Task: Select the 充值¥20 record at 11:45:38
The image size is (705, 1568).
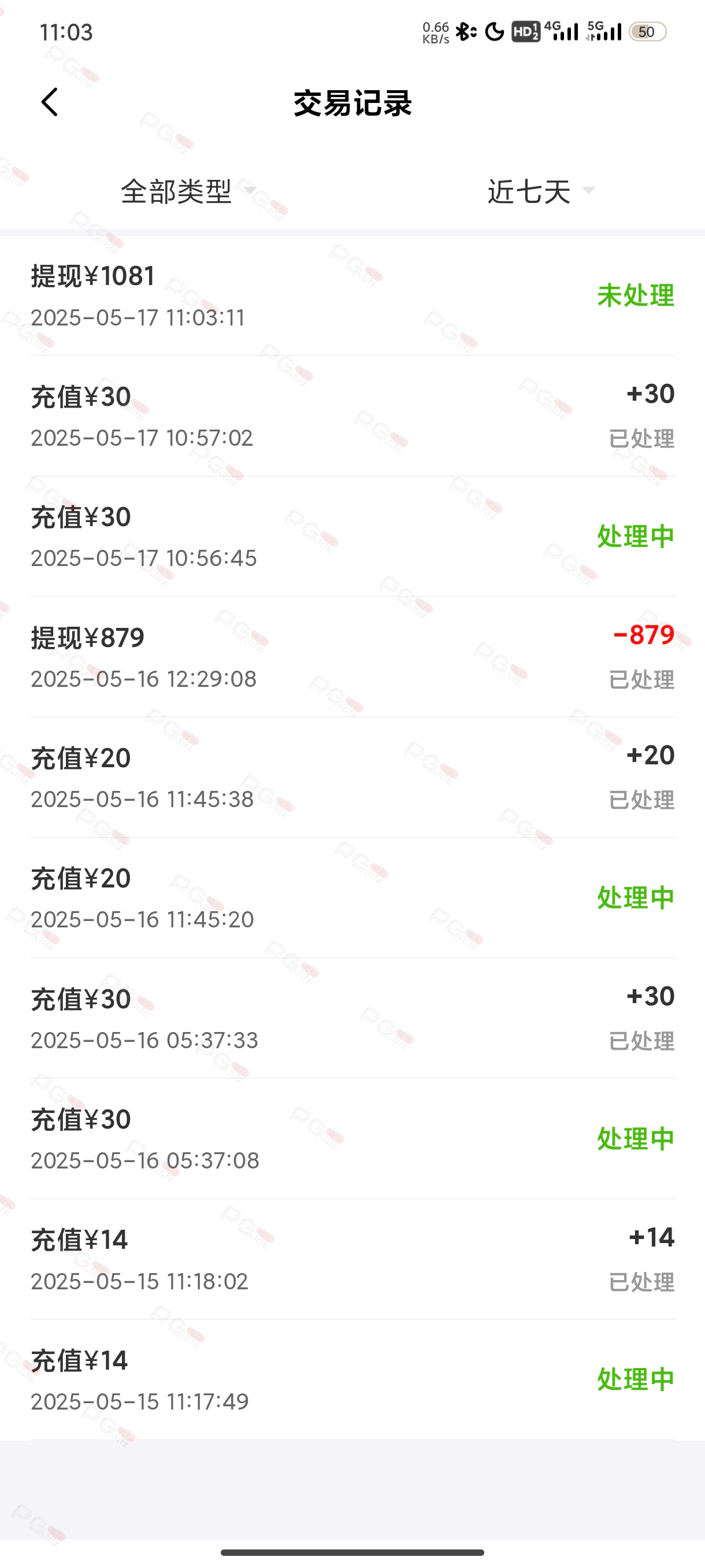Action: pyautogui.click(x=352, y=778)
